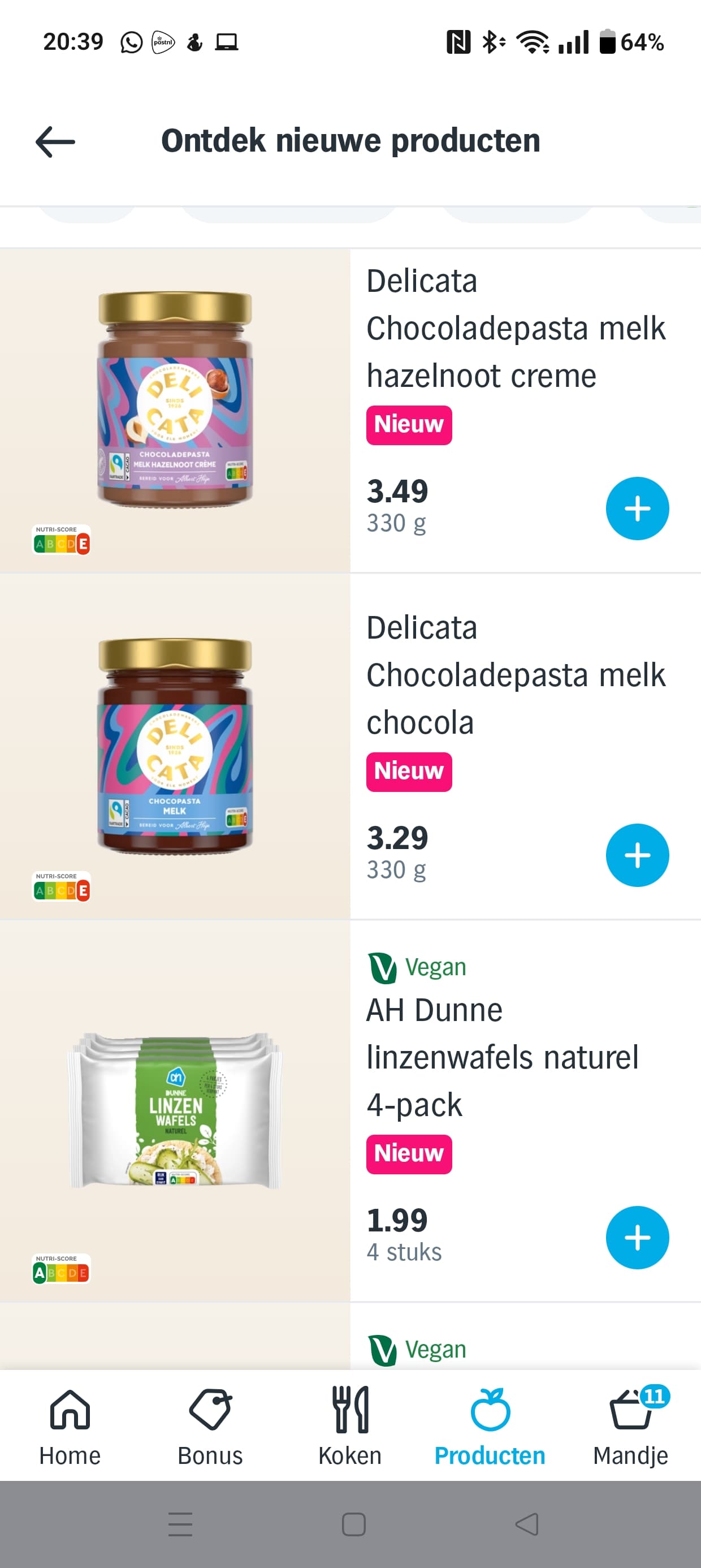The height and width of the screenshot is (1568, 701).
Task: Open the Bonus tab
Action: 210,1425
